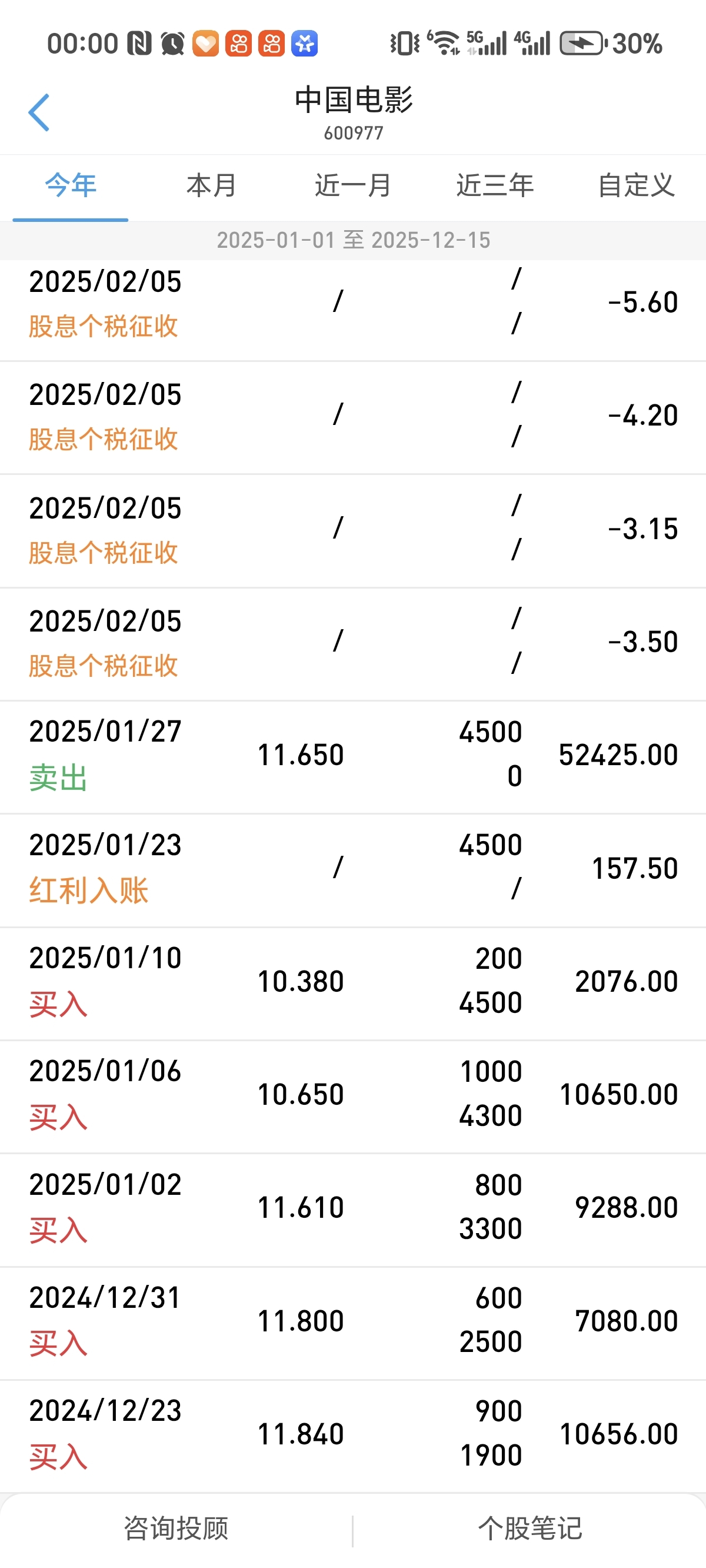Open 咨询投顾 at the bottom
The image size is (706, 1568).
point(176,1529)
